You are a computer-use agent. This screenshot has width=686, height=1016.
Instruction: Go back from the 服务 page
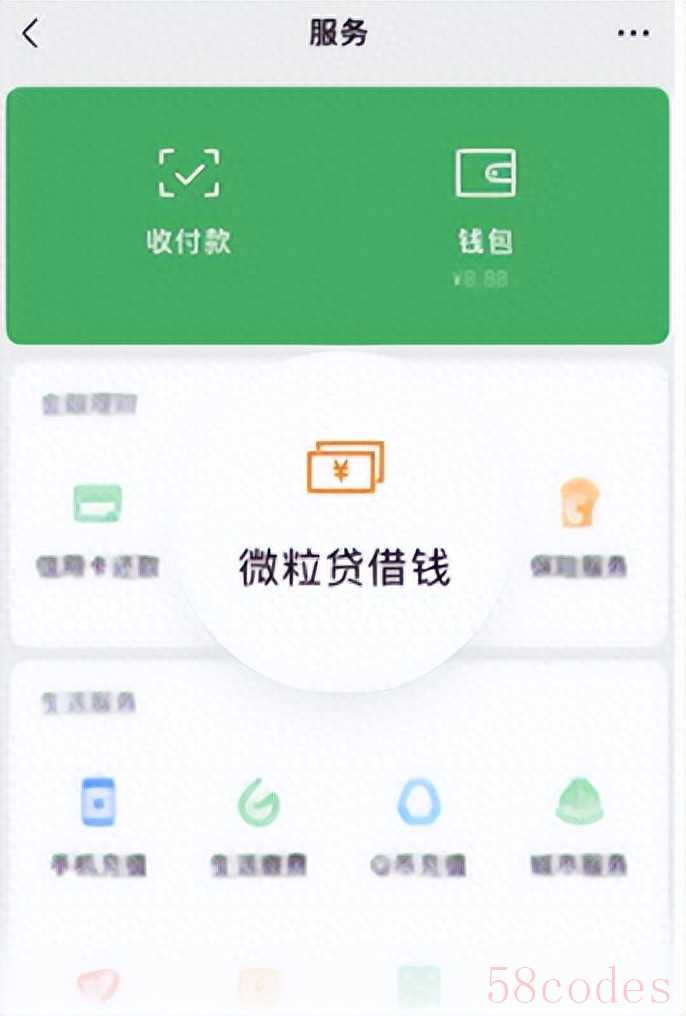[x=32, y=34]
